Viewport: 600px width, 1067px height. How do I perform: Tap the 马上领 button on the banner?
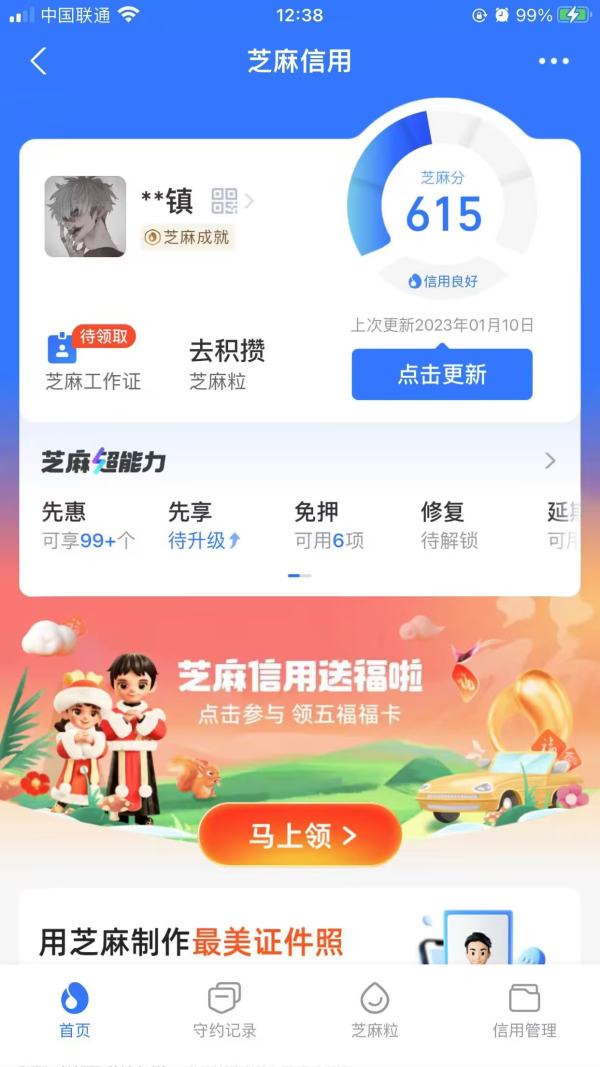point(300,835)
